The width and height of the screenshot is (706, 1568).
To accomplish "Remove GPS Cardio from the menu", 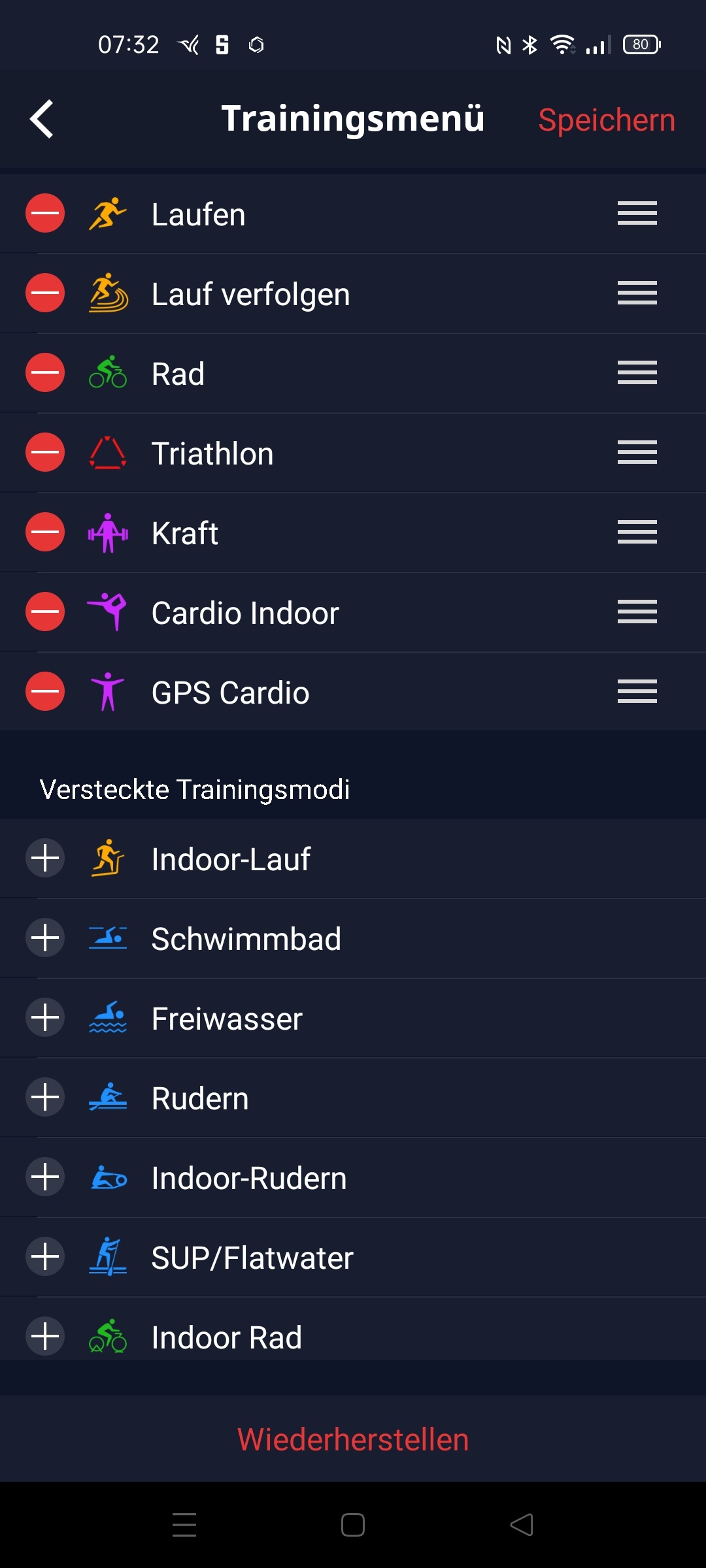I will 45,691.
